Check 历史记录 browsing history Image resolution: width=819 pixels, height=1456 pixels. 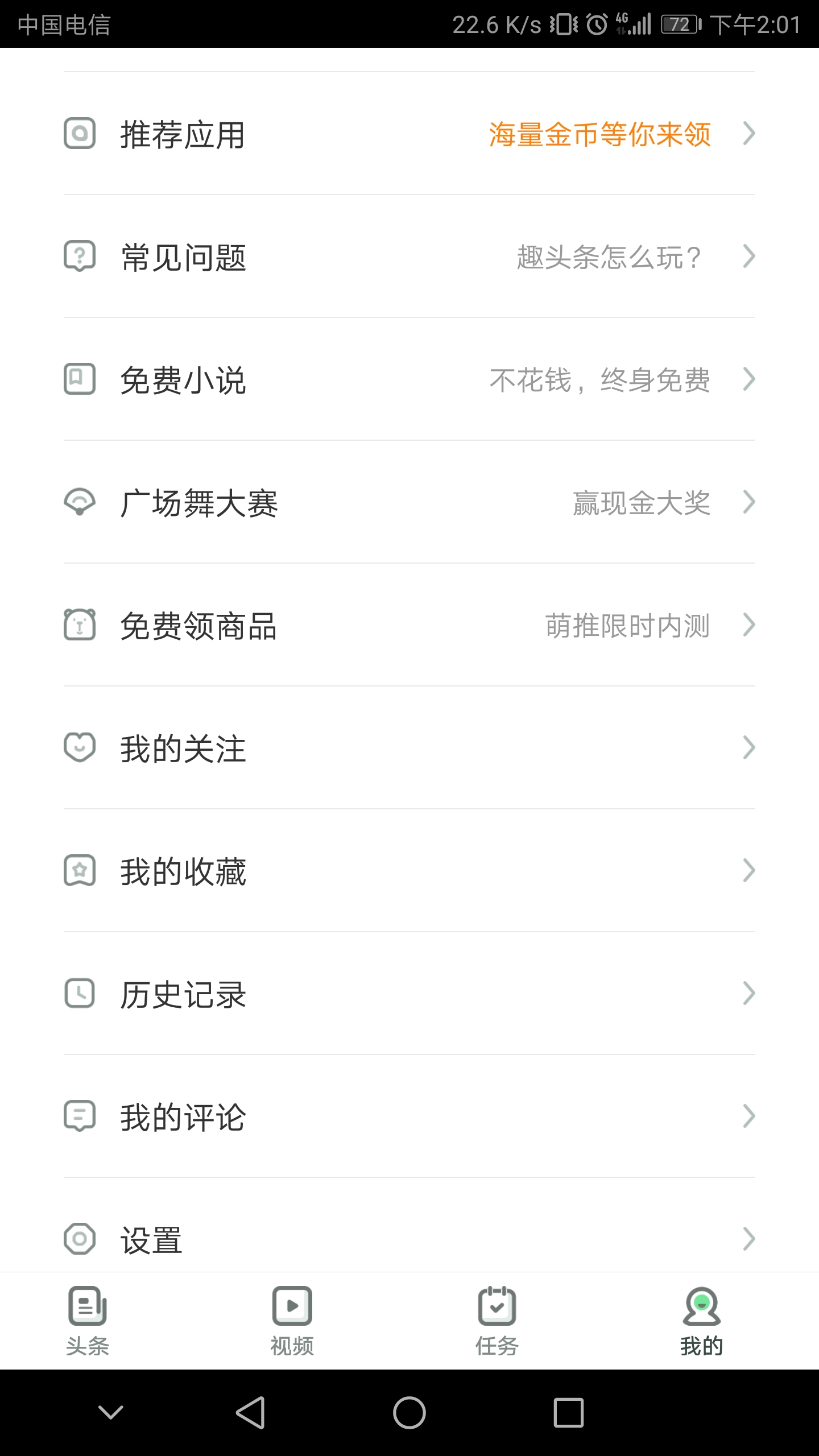point(409,994)
